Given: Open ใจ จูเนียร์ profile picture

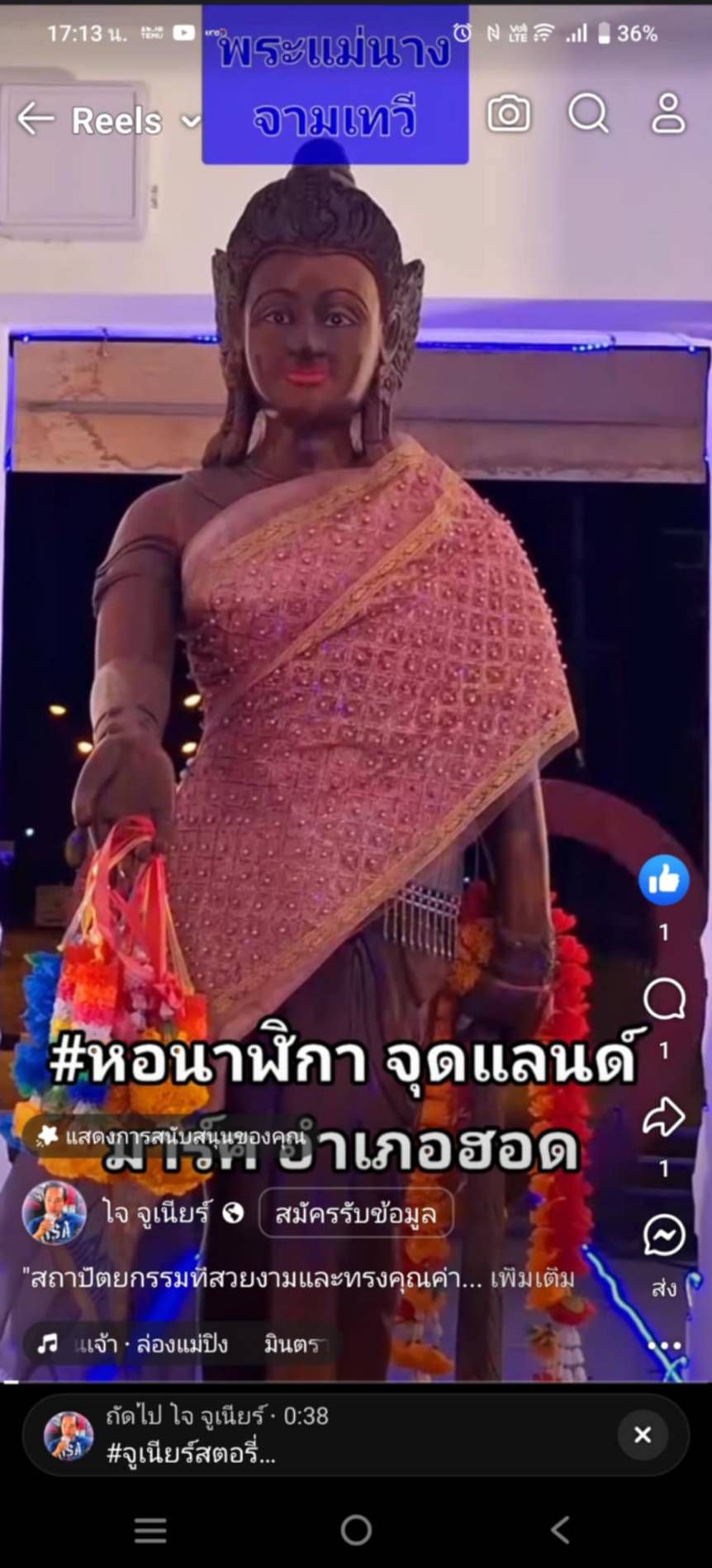Looking at the screenshot, I should [54, 1213].
